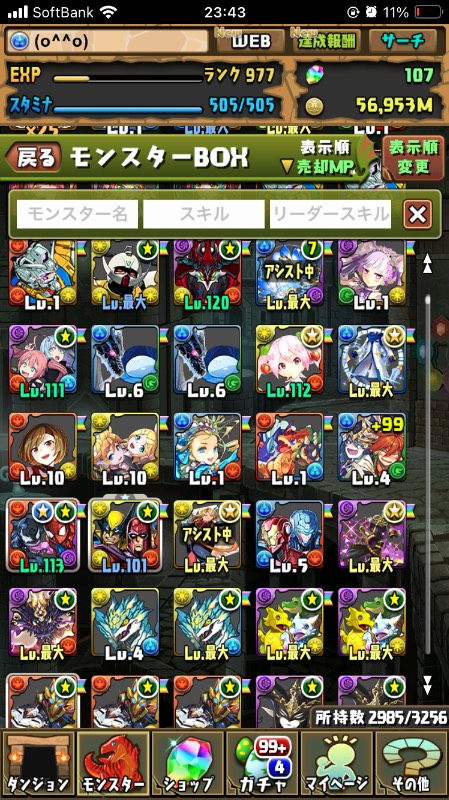Open the WEB button

click(250, 41)
